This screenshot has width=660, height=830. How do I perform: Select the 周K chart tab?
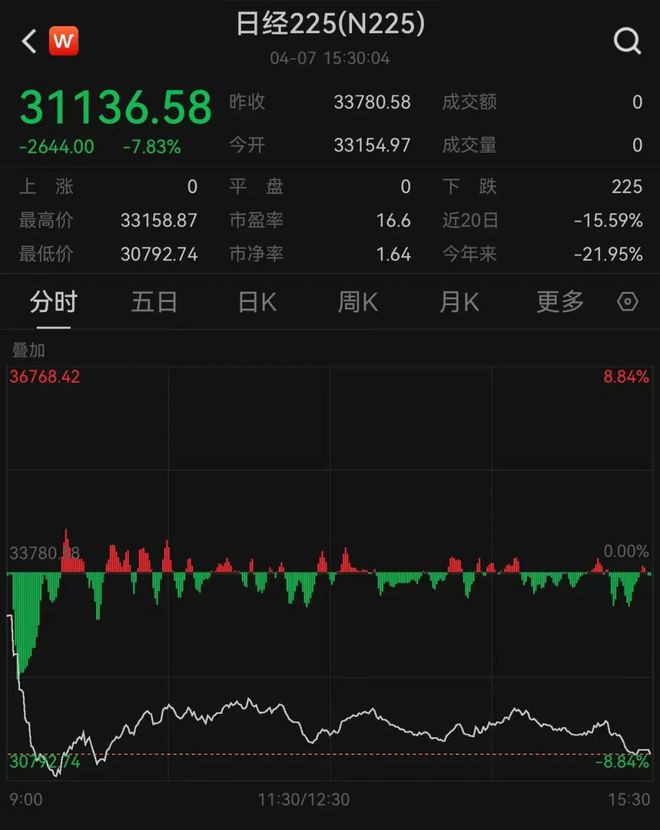point(357,302)
